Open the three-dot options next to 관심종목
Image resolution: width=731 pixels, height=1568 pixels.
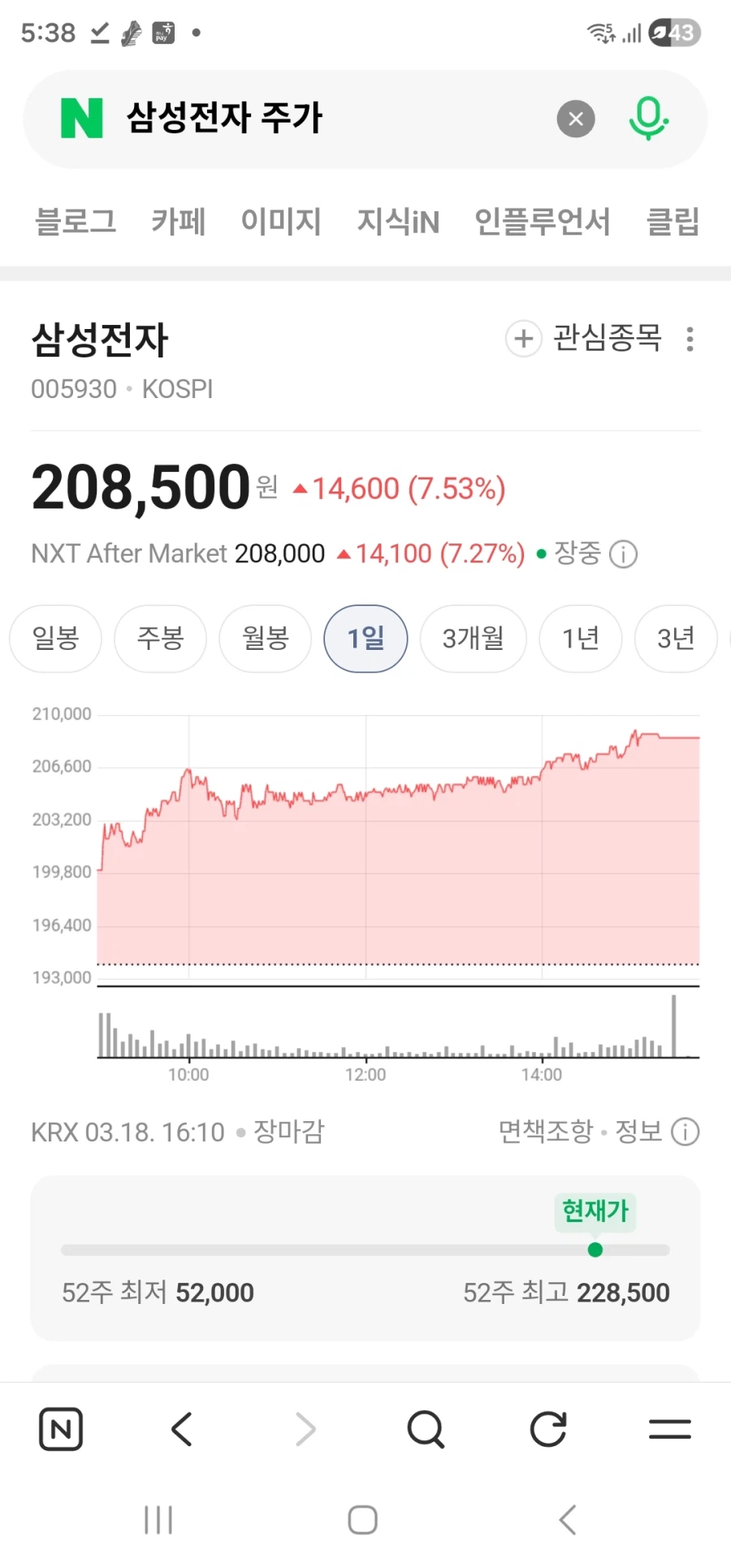pos(689,340)
